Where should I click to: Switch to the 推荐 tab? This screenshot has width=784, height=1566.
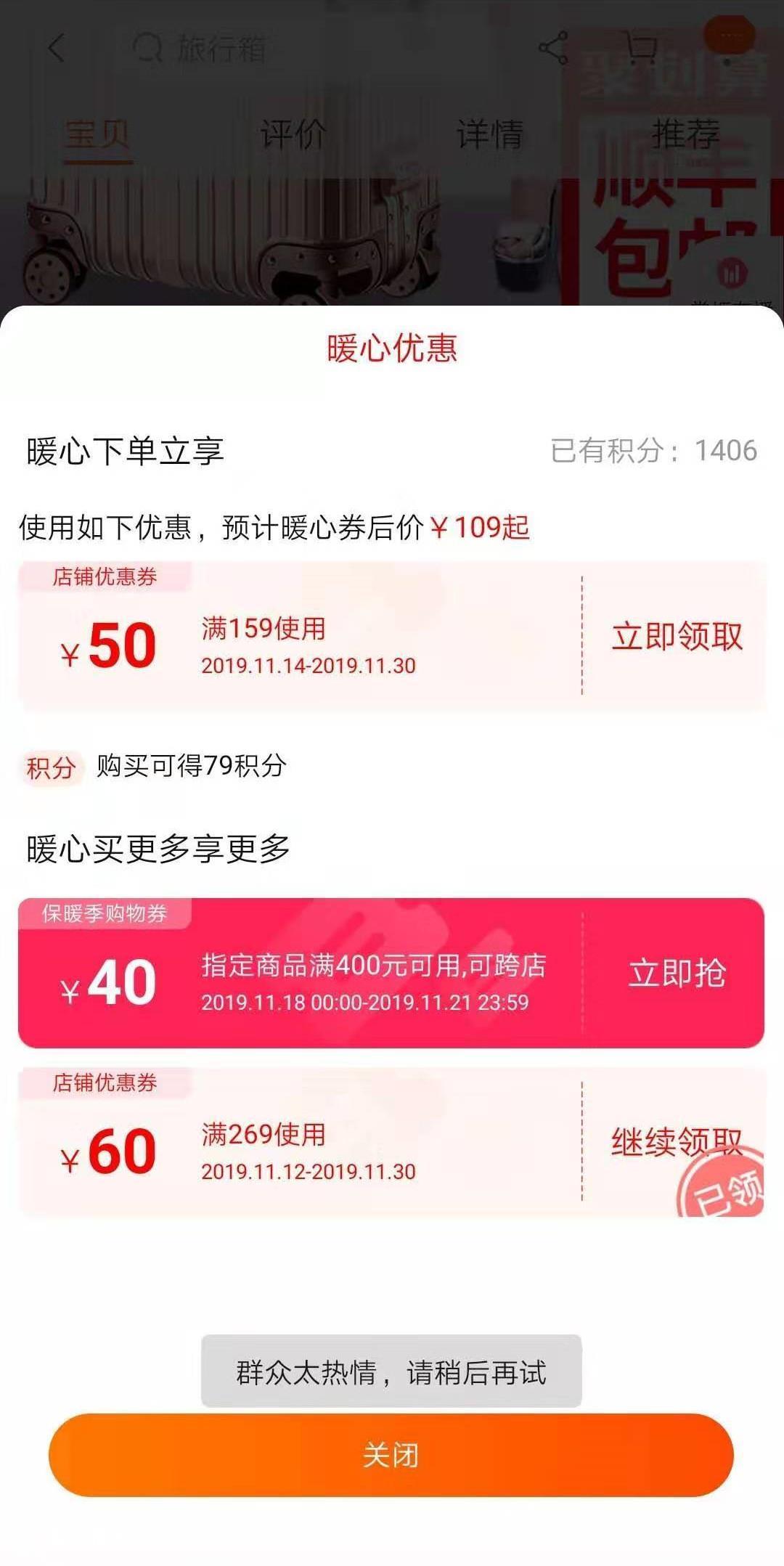tap(685, 134)
